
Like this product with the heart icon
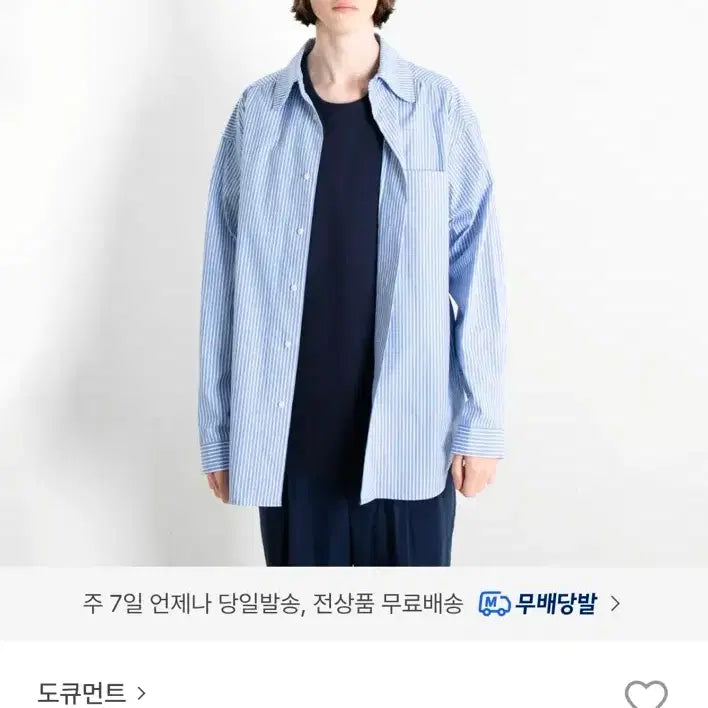point(645,694)
